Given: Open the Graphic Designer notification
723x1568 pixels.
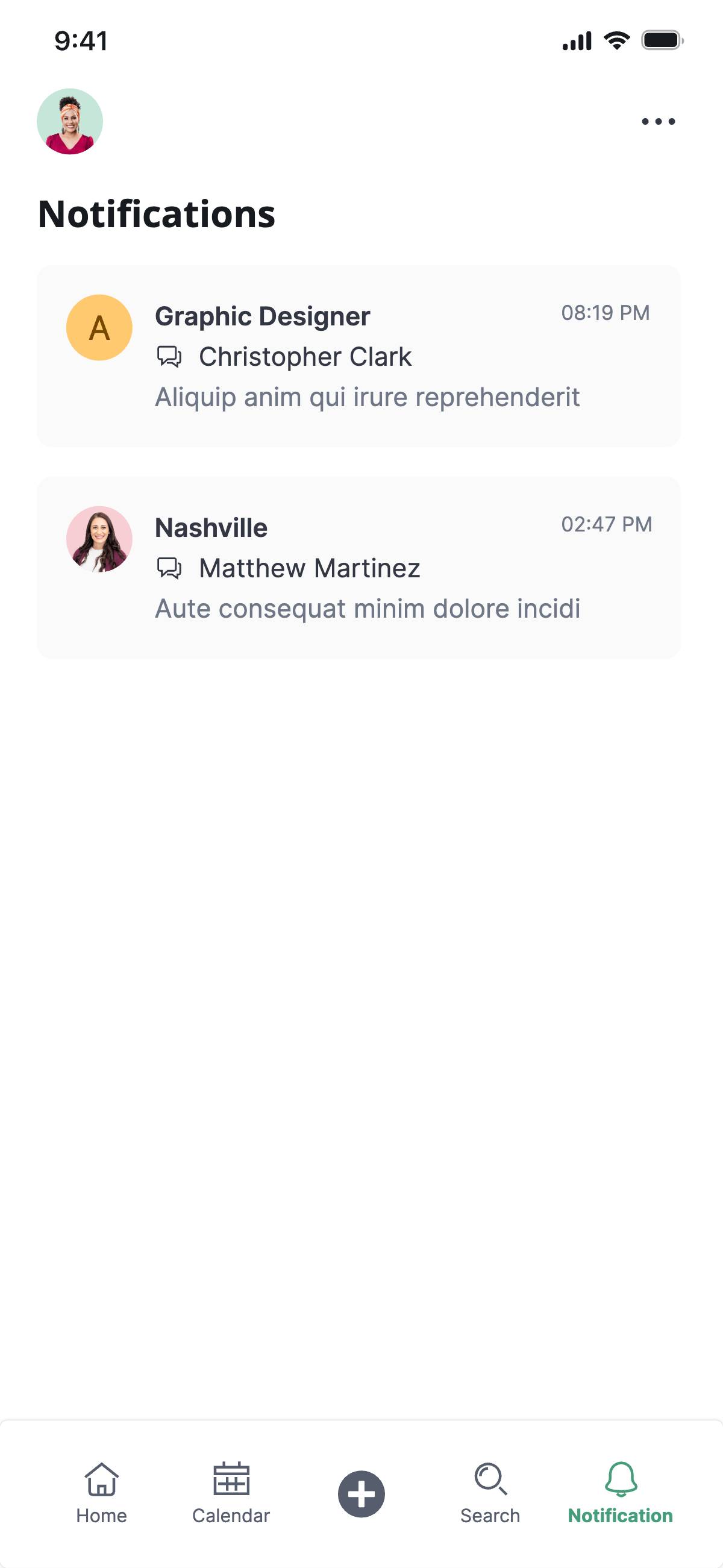Looking at the screenshot, I should click(358, 356).
